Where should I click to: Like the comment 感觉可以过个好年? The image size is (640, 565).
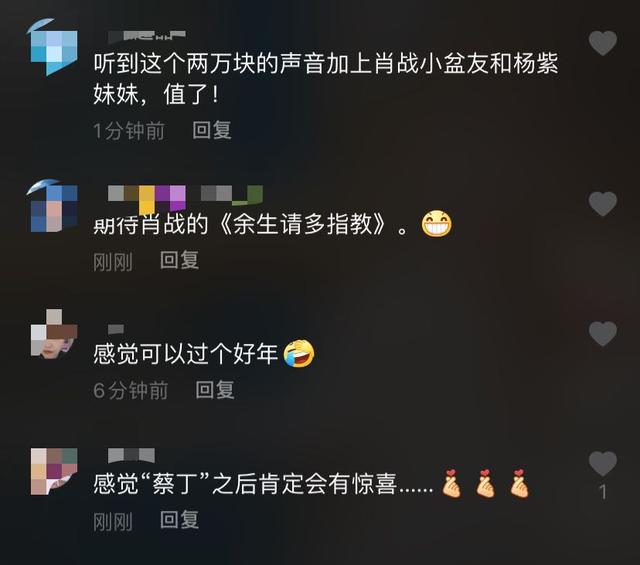(x=602, y=334)
